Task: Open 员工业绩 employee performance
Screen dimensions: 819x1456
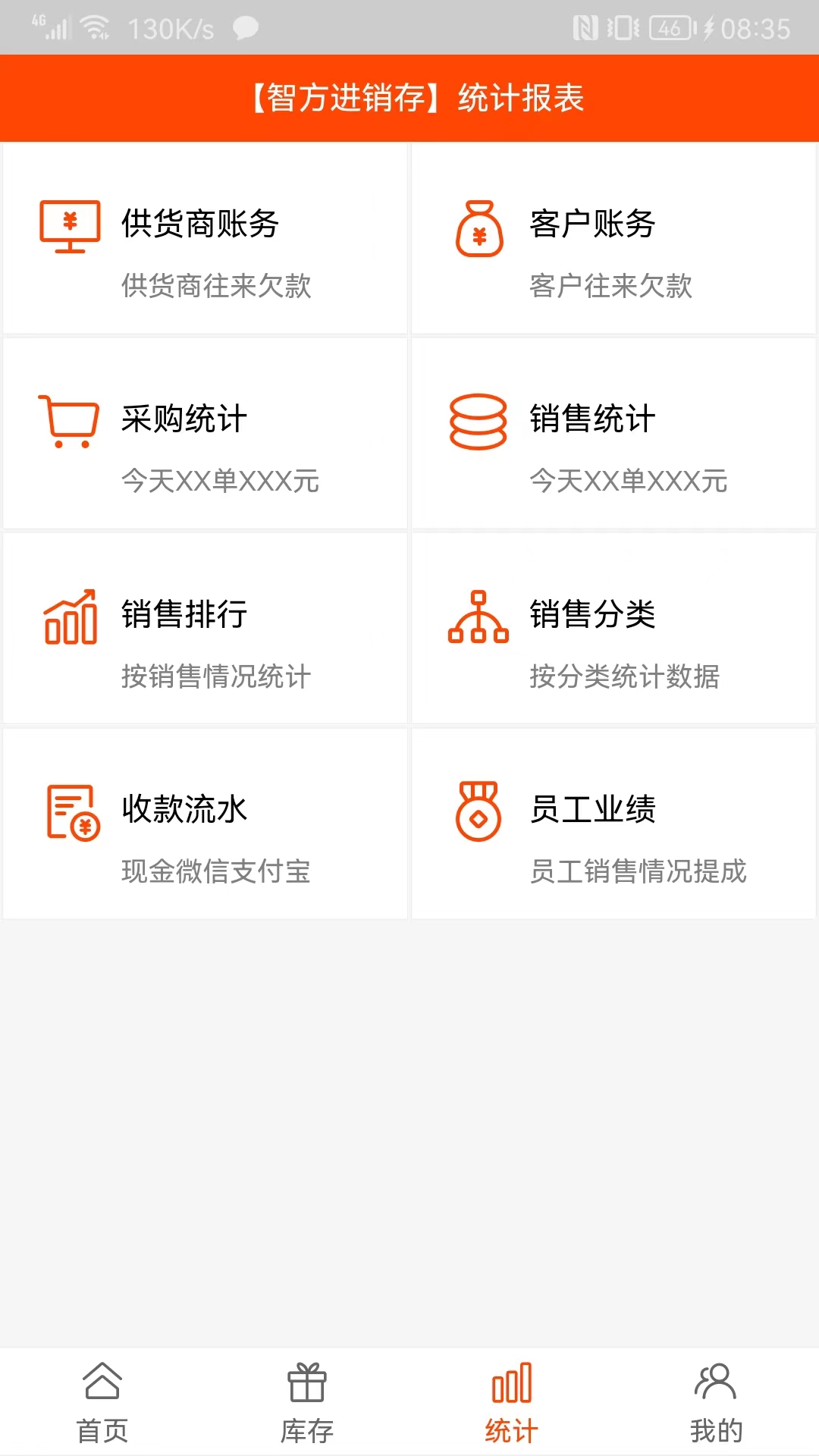Action: pos(613,824)
